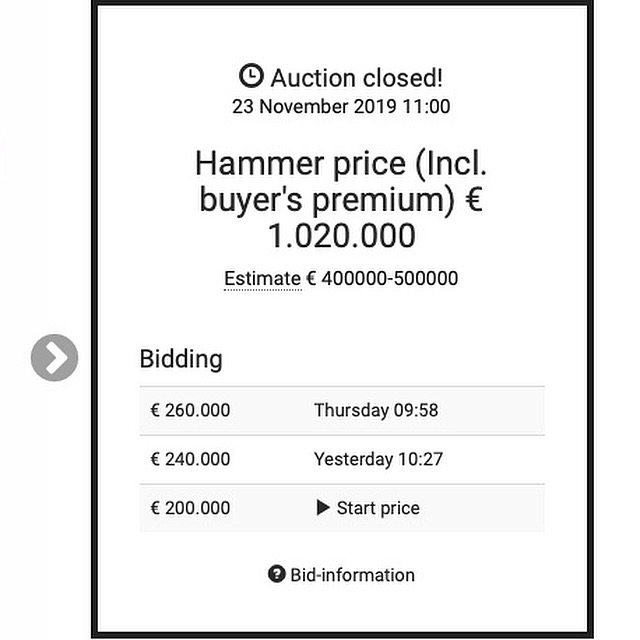The width and height of the screenshot is (640, 640).
Task: Open the Bid-information help link
Action: click(341, 575)
